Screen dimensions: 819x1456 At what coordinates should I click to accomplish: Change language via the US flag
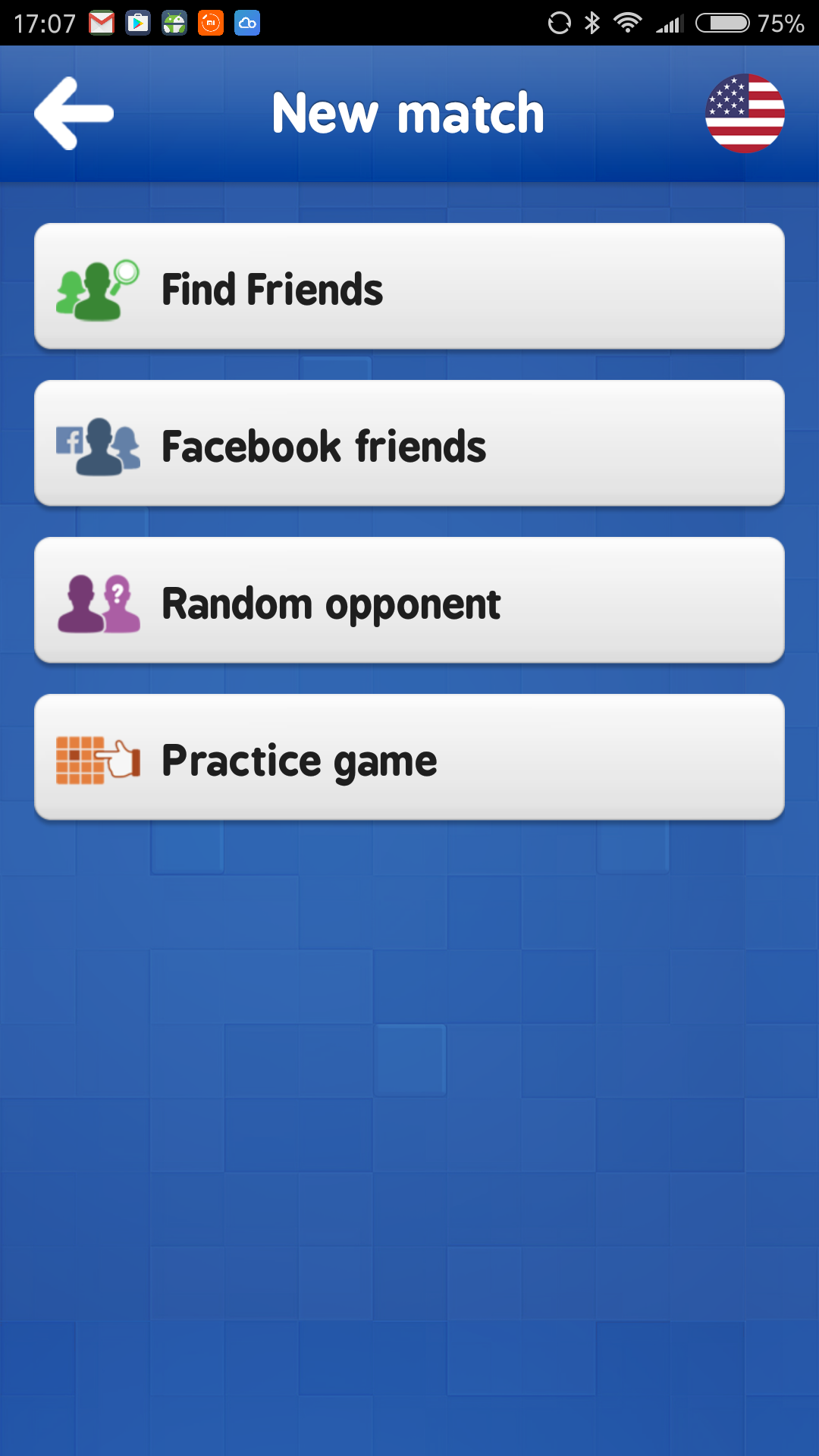coord(745,113)
